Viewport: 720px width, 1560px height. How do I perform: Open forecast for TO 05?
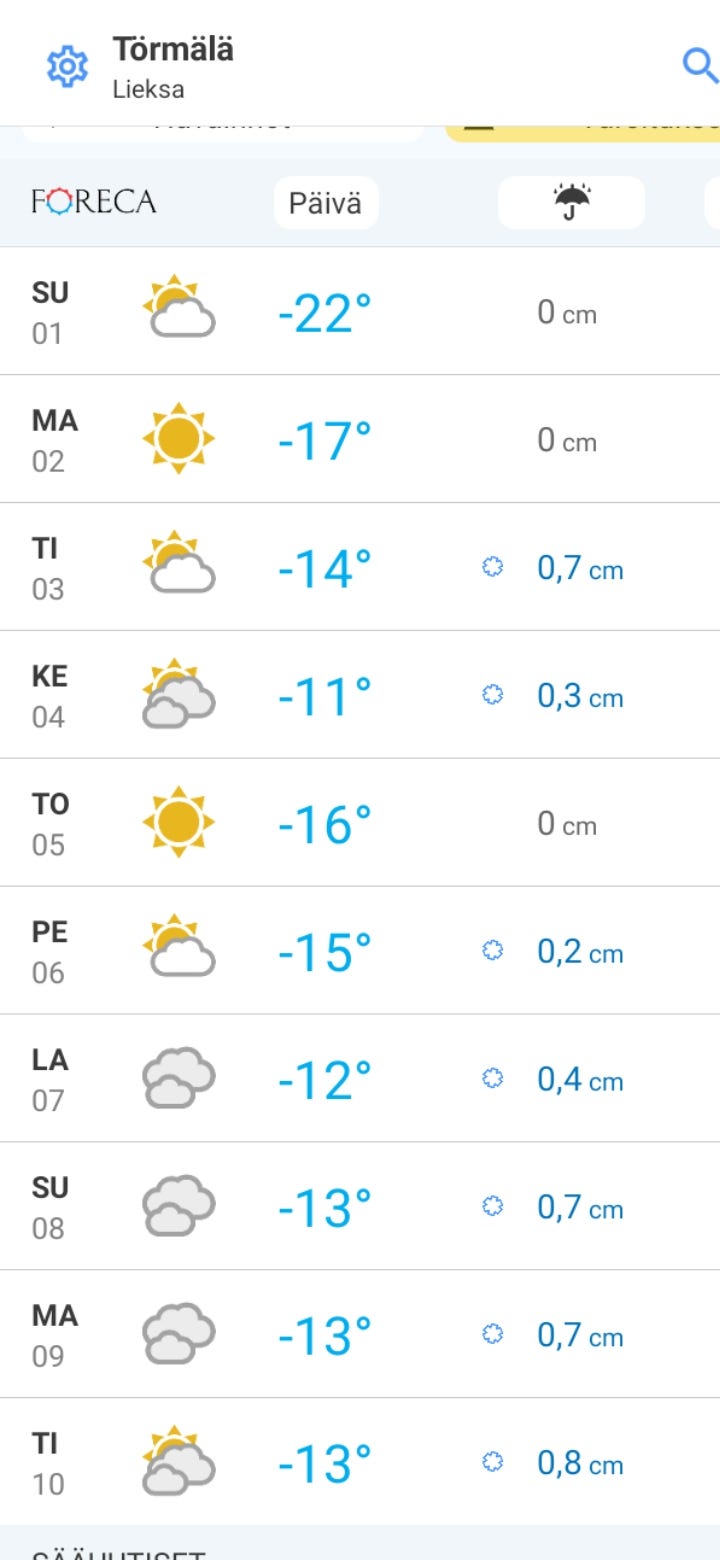pyautogui.click(x=360, y=824)
